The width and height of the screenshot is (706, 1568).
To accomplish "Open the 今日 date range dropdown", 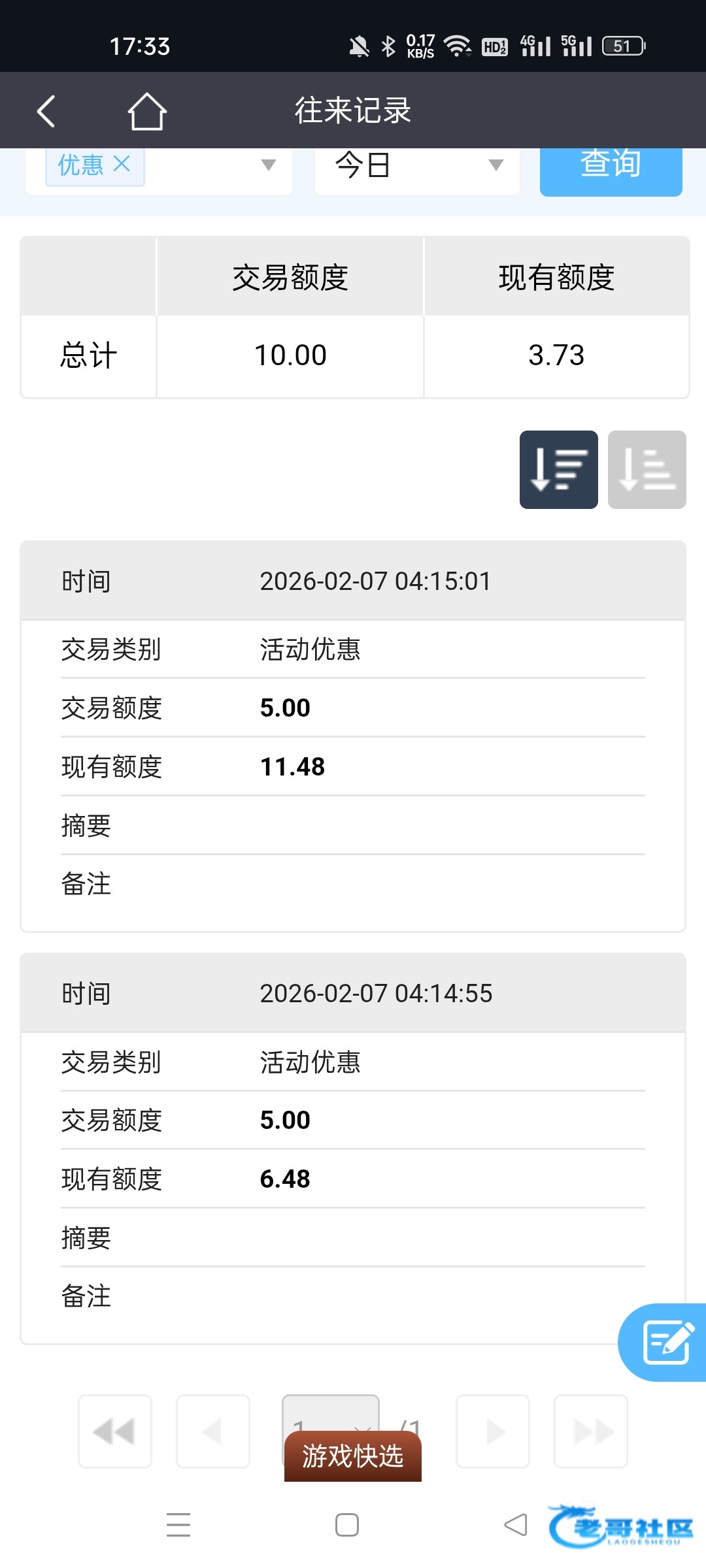I will pos(417,166).
